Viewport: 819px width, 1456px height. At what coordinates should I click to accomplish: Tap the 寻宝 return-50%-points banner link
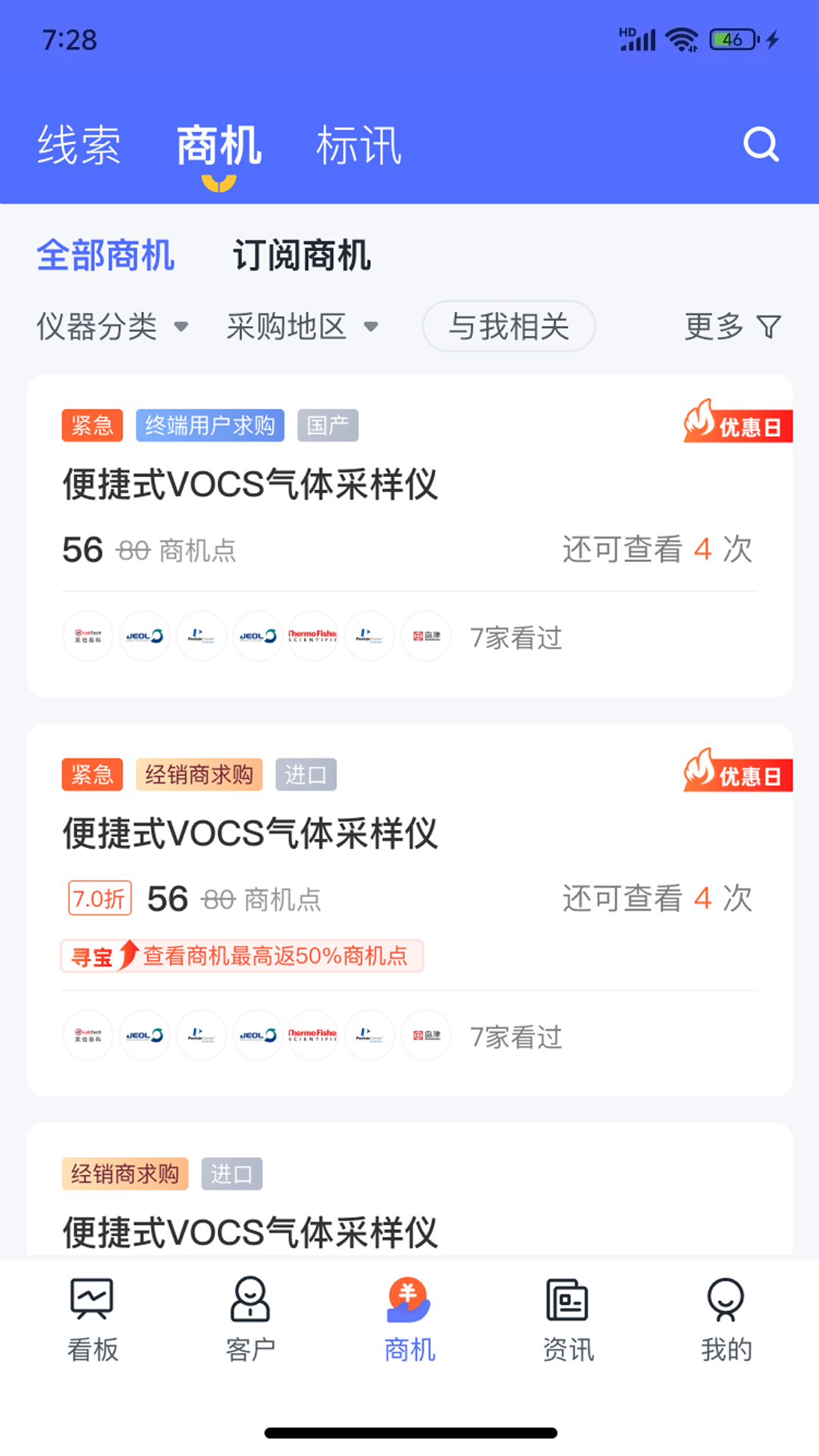coord(241,955)
